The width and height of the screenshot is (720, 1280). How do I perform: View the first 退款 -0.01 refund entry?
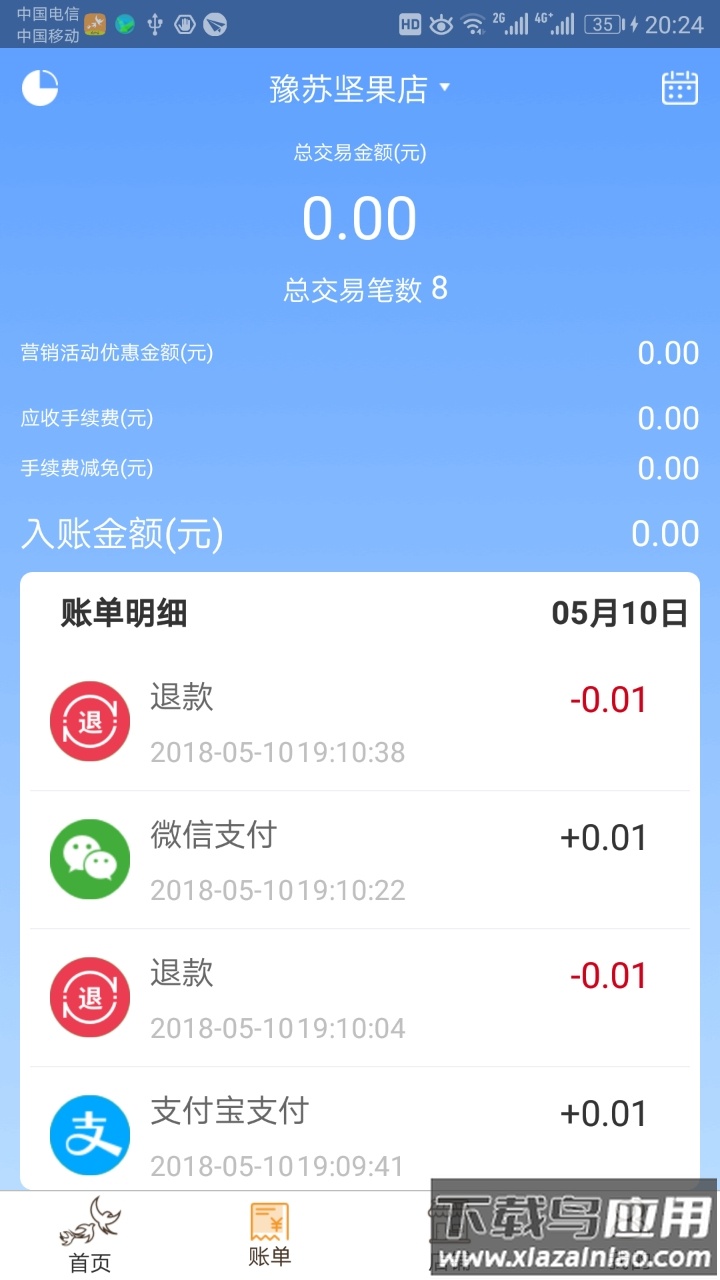(x=360, y=720)
